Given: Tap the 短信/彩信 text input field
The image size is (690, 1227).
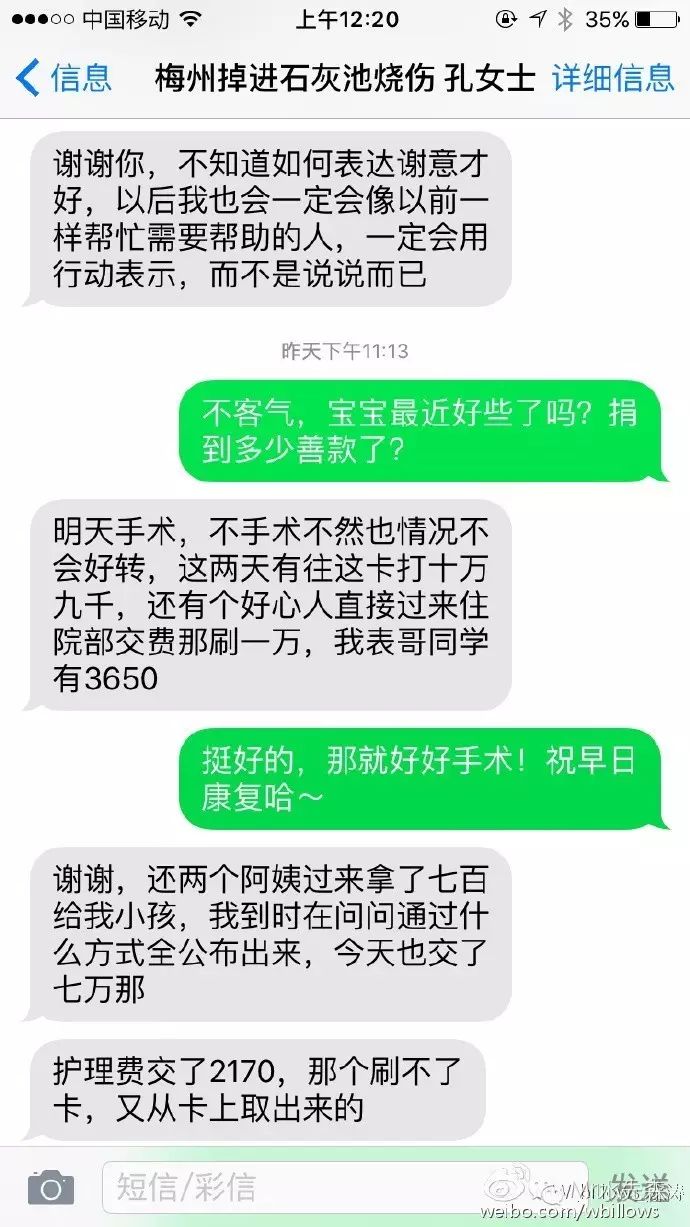Looking at the screenshot, I should click(340, 1187).
